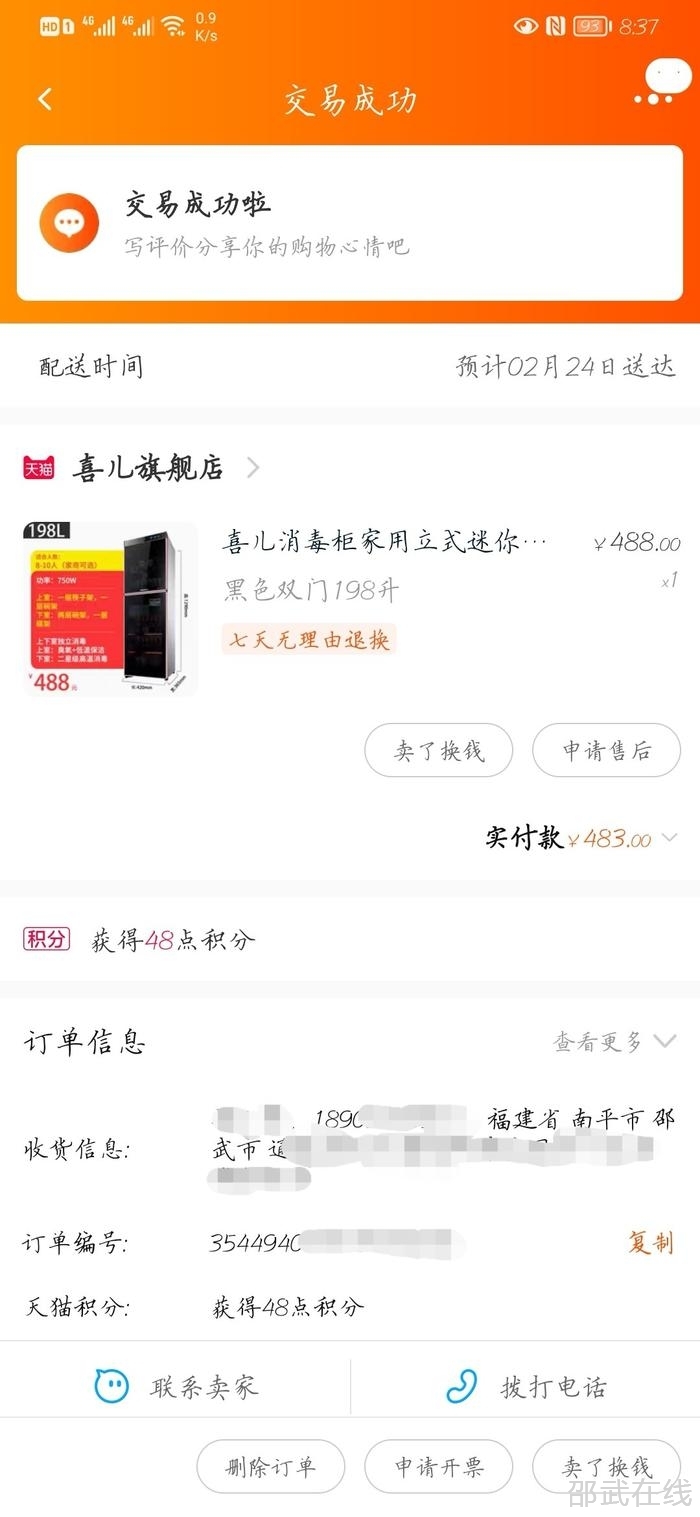Request an invoice via 申请开票
The image size is (700, 1517).
coord(438,1467)
